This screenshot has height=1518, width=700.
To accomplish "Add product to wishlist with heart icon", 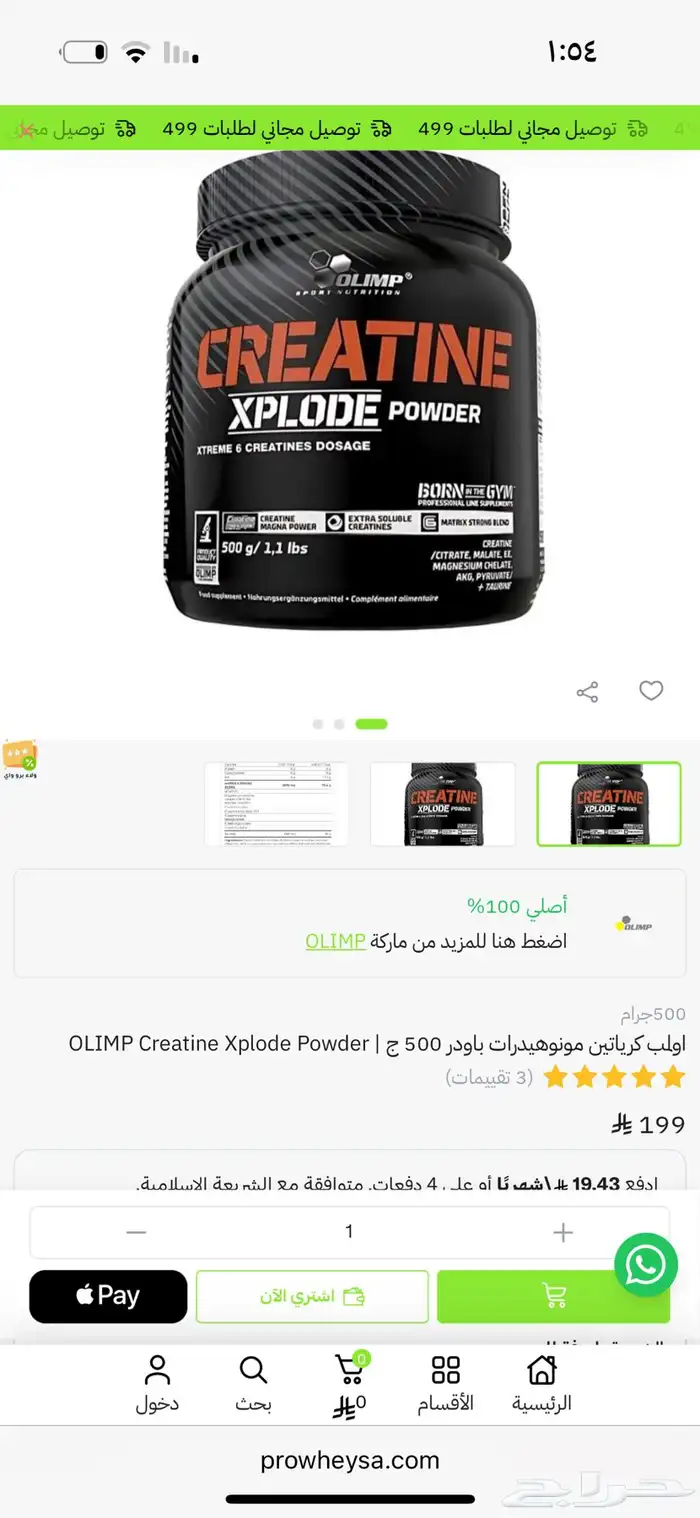I will click(651, 691).
